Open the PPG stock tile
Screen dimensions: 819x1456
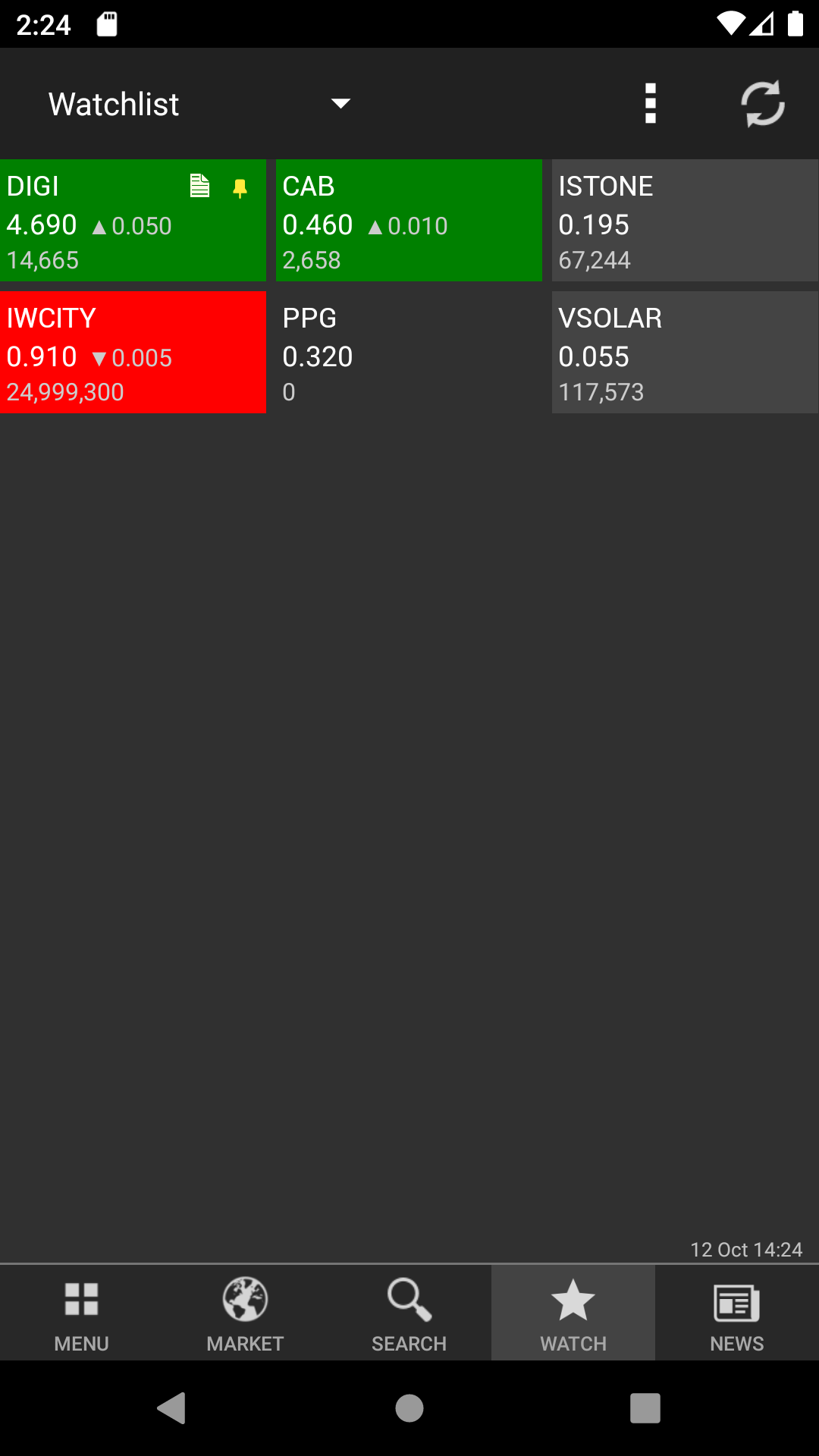[x=409, y=353]
